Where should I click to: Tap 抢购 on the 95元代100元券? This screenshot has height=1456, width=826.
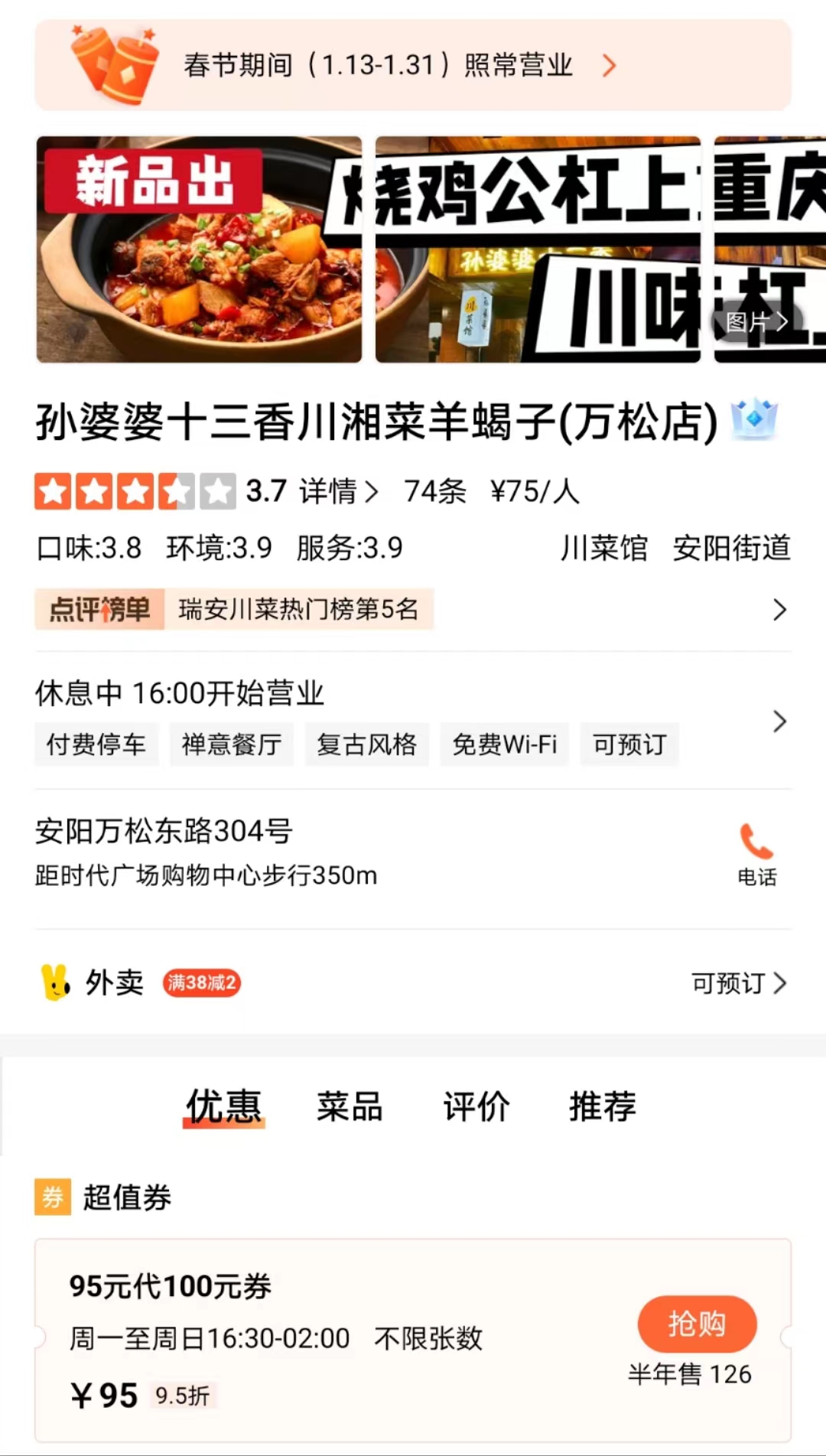[697, 1323]
